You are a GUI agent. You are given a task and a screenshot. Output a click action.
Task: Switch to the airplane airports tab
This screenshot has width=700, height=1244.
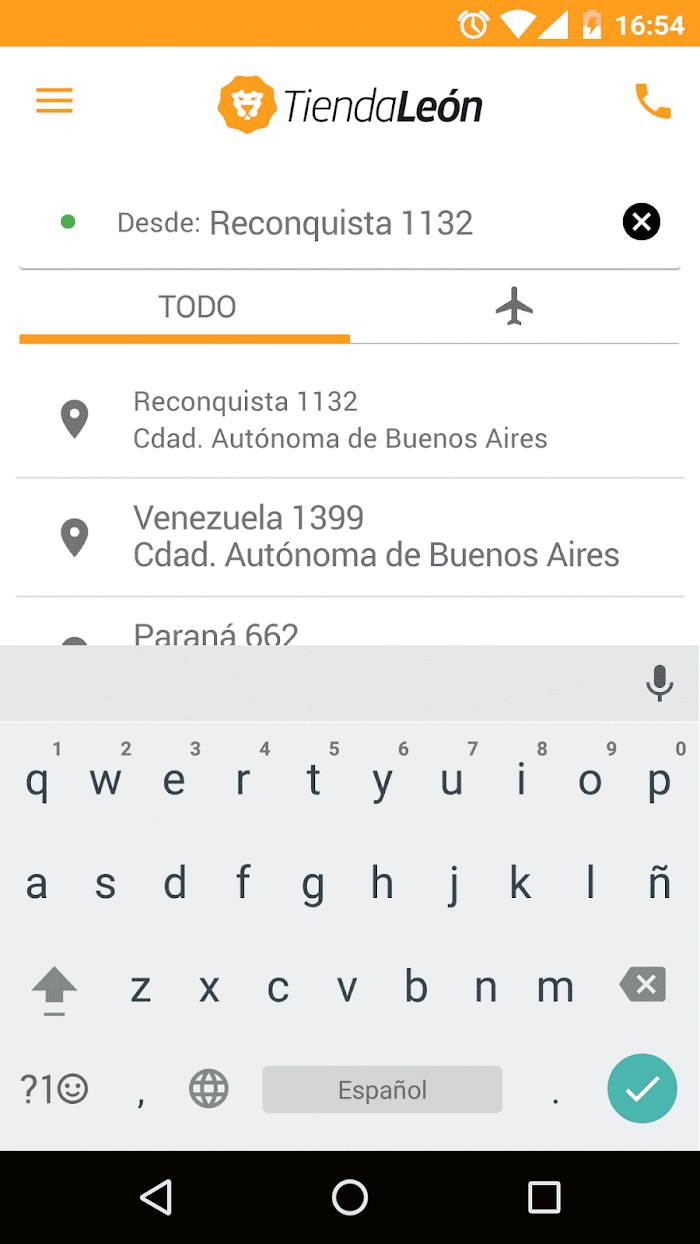click(514, 307)
